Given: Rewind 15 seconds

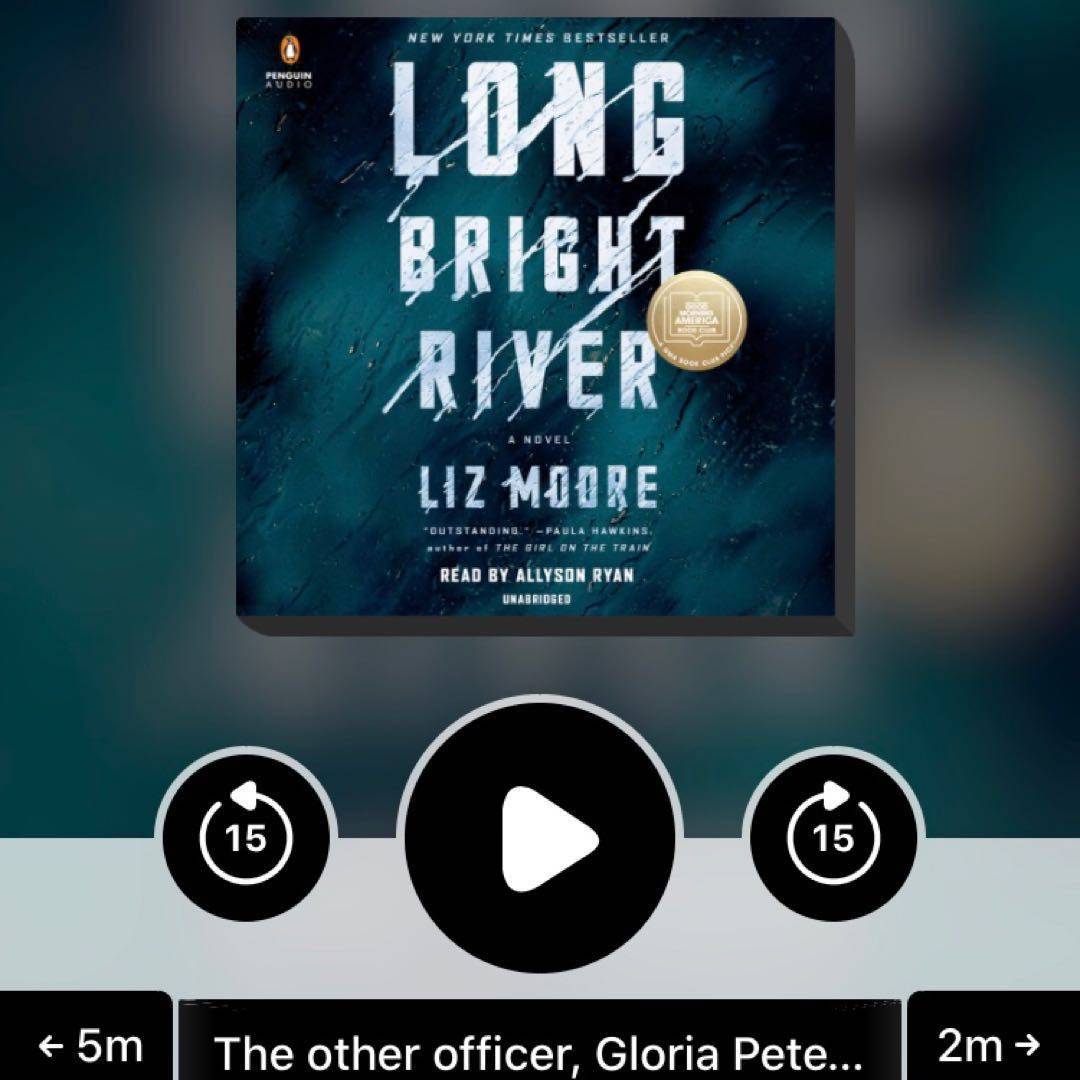Looking at the screenshot, I should point(245,836).
